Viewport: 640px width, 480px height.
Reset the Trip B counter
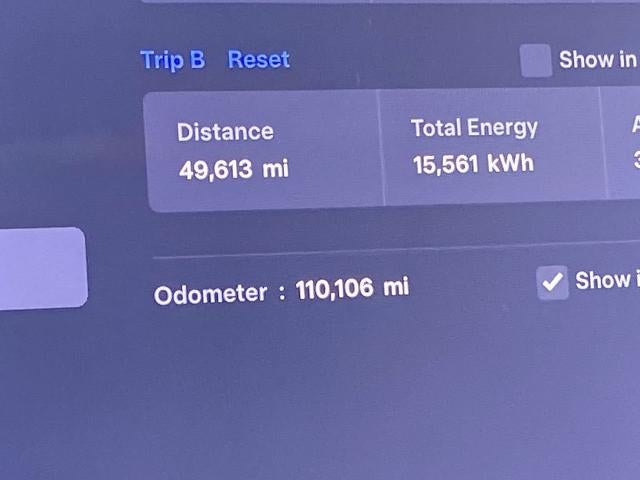click(258, 60)
